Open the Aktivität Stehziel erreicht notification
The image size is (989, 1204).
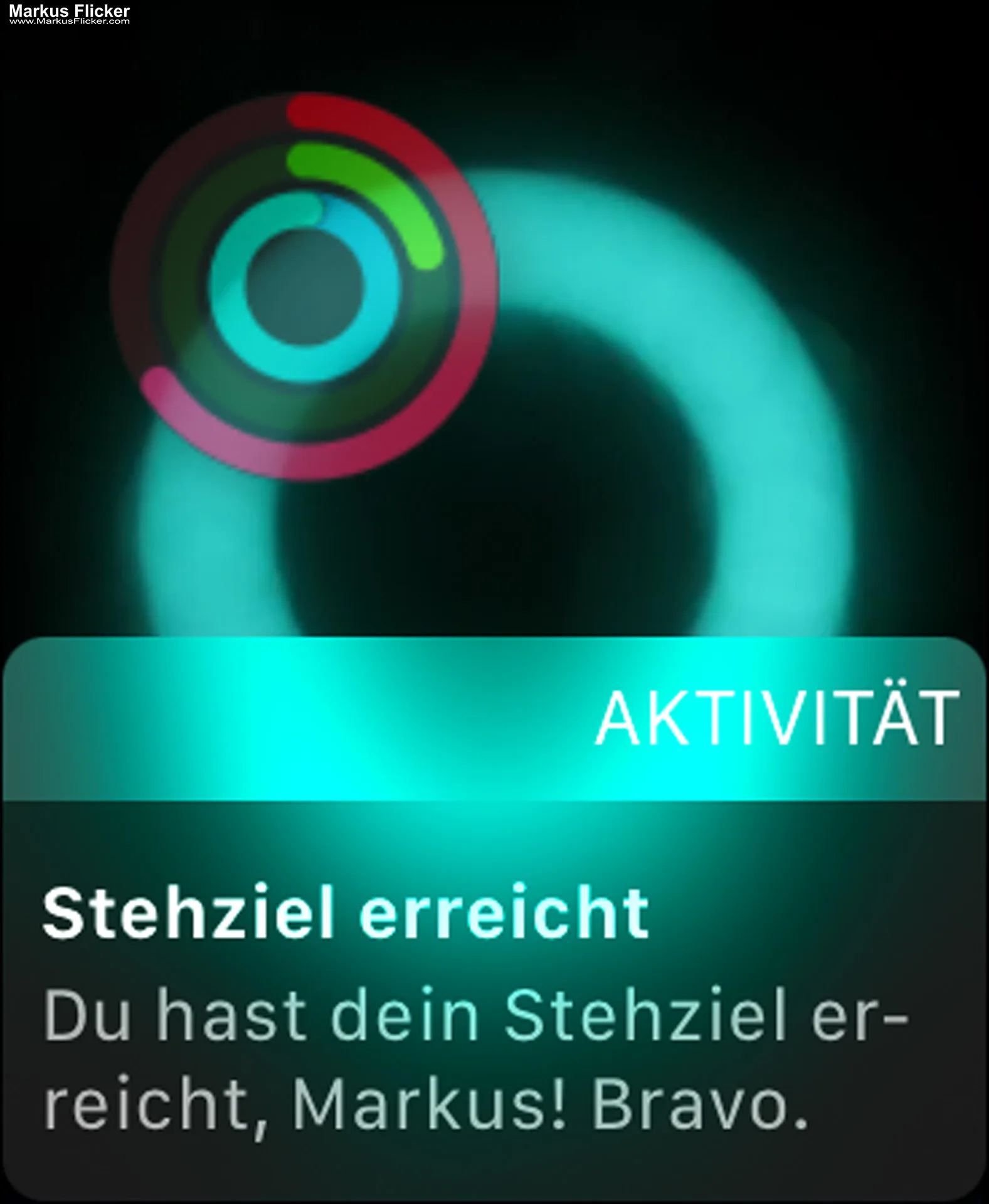click(x=494, y=978)
